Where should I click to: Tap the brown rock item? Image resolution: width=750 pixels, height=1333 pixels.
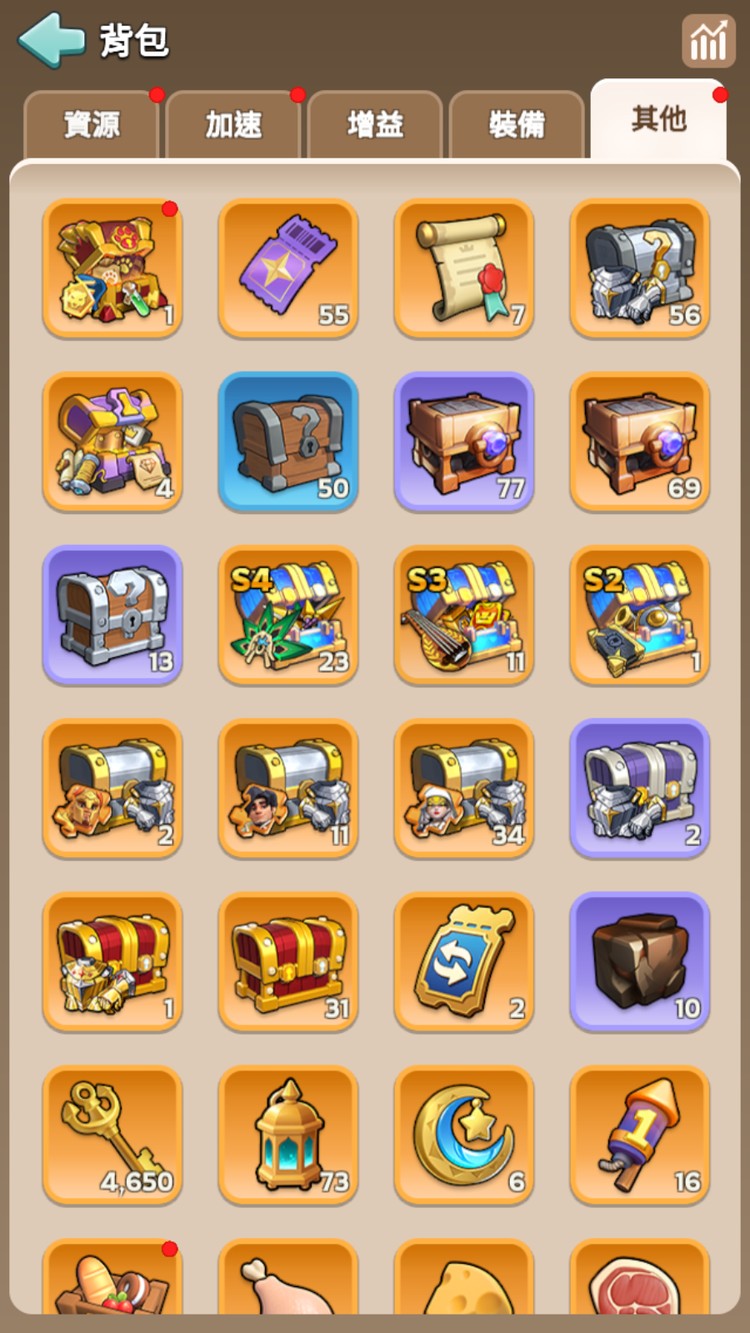tap(640, 961)
